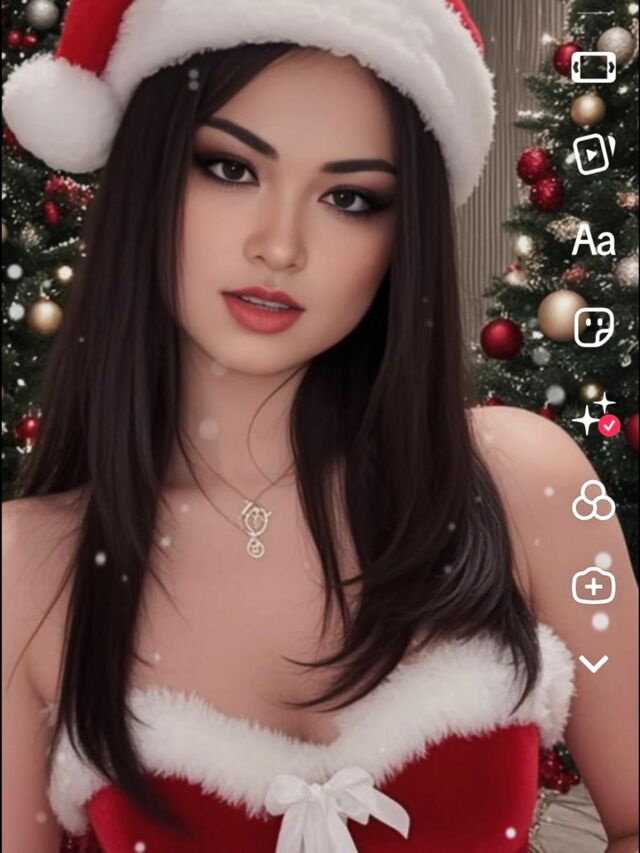Screen dimensions: 640x853
Task: Open the color filters icon
Action: coord(593,500)
